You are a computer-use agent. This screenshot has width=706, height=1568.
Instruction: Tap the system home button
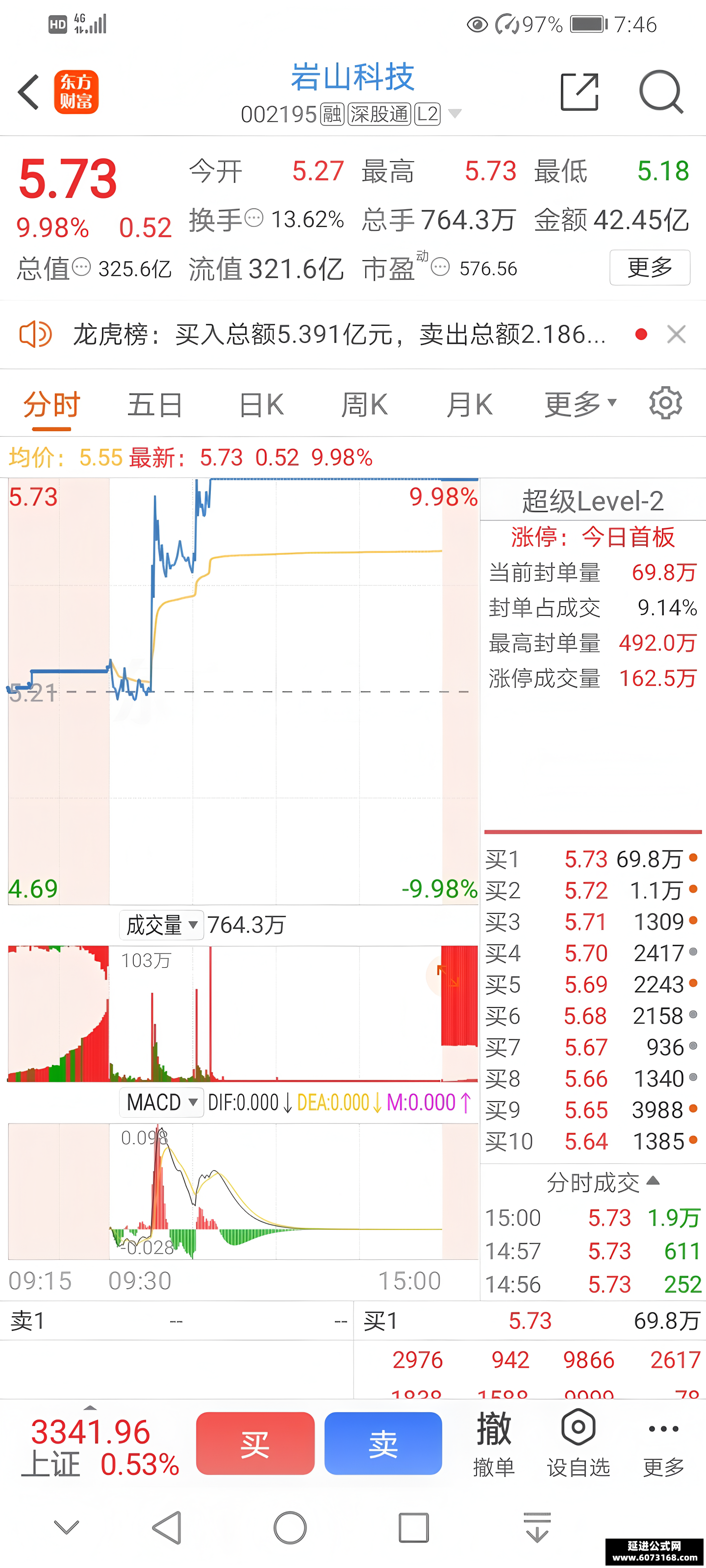tap(290, 1528)
